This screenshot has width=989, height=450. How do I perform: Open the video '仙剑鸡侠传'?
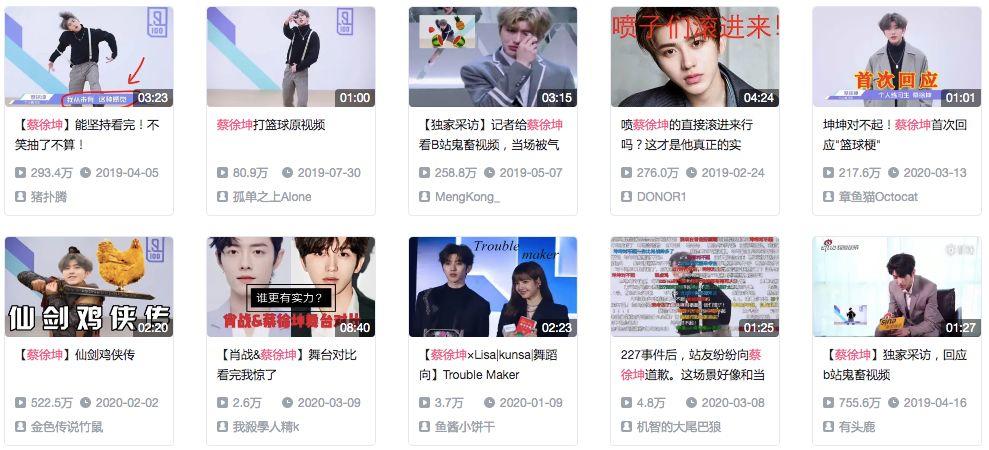coord(89,287)
